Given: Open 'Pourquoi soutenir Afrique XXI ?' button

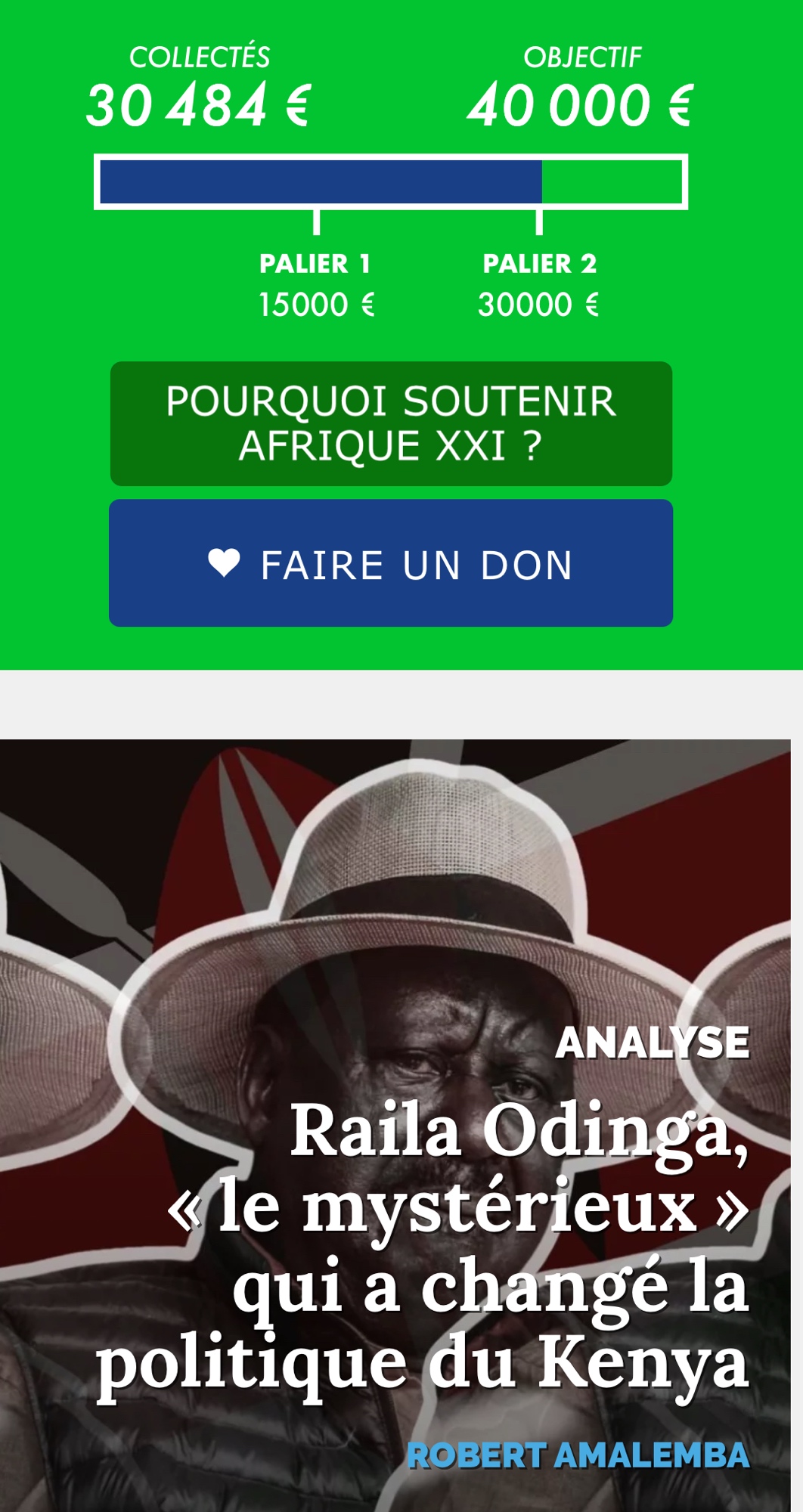Looking at the screenshot, I should [391, 423].
